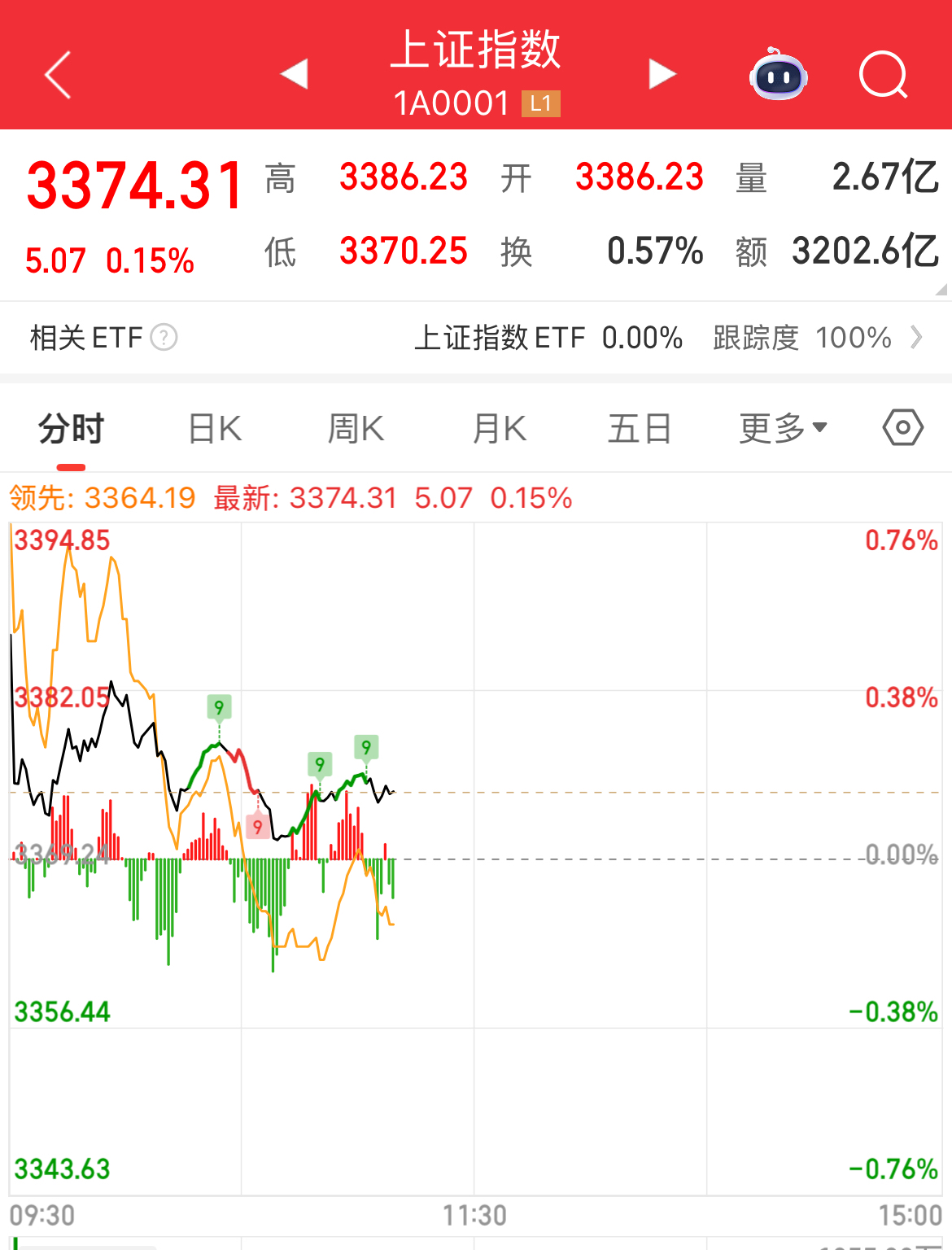
Task: Expand quote details via corner triangle
Action: 941,289
